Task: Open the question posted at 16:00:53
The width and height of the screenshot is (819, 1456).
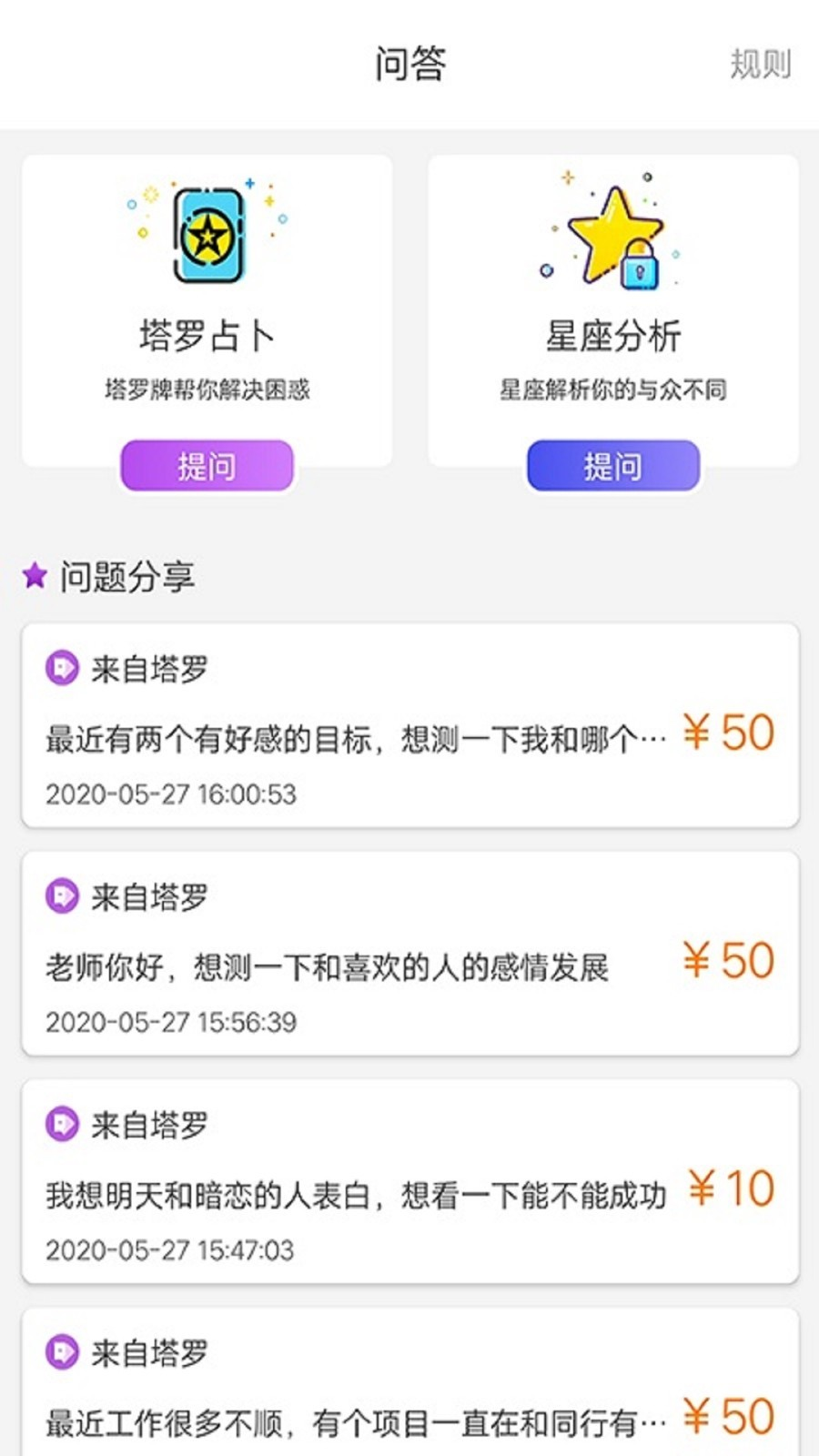Action: point(409,726)
